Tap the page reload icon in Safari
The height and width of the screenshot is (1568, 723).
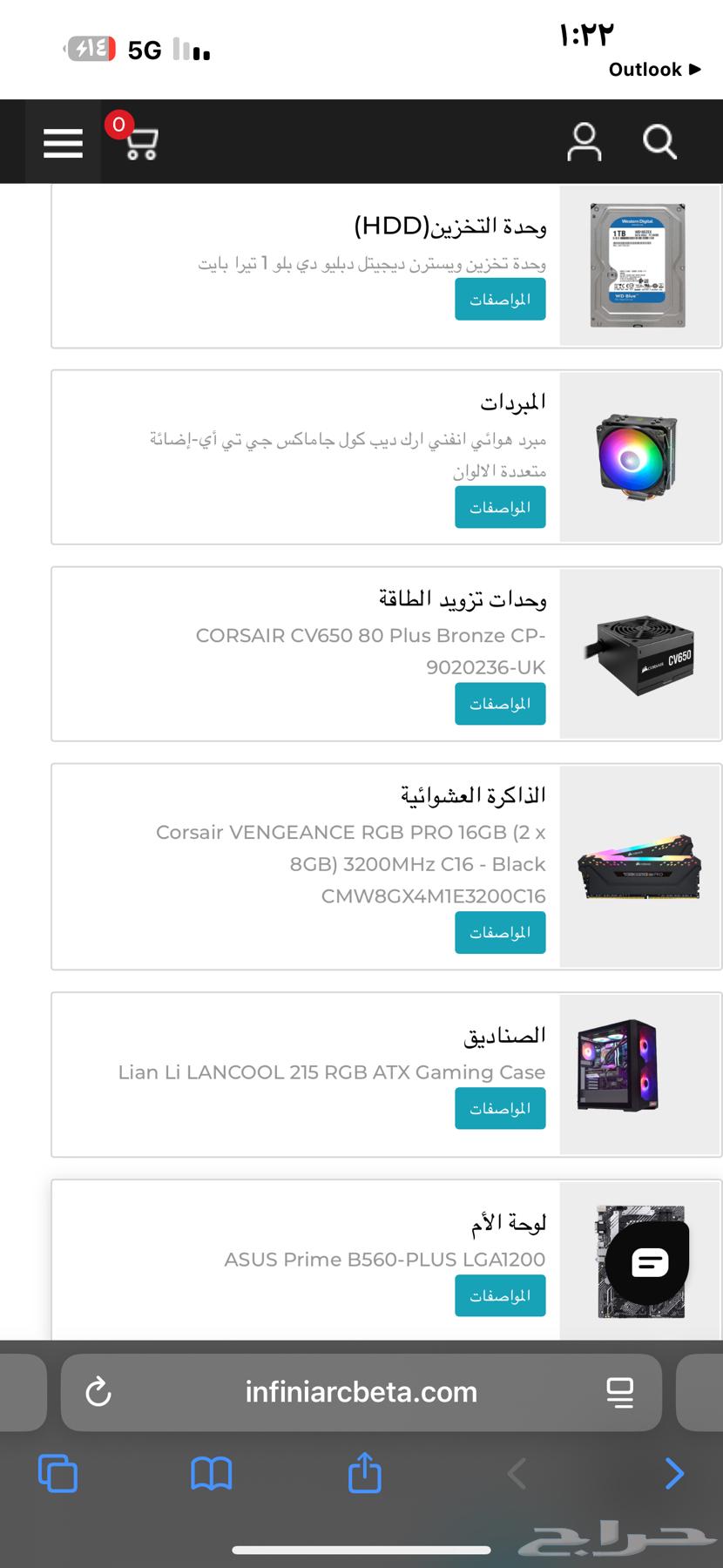coord(98,1392)
